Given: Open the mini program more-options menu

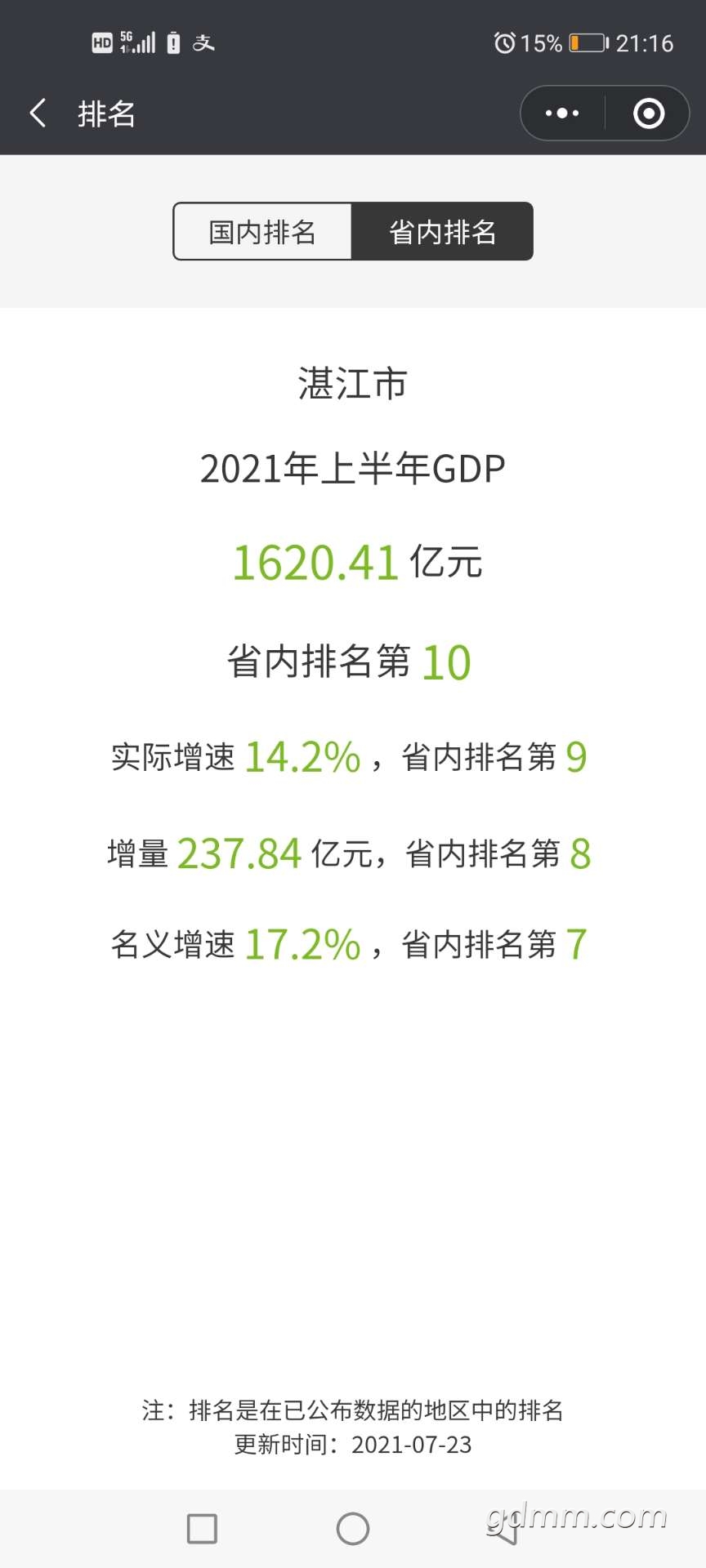Looking at the screenshot, I should click(x=562, y=113).
